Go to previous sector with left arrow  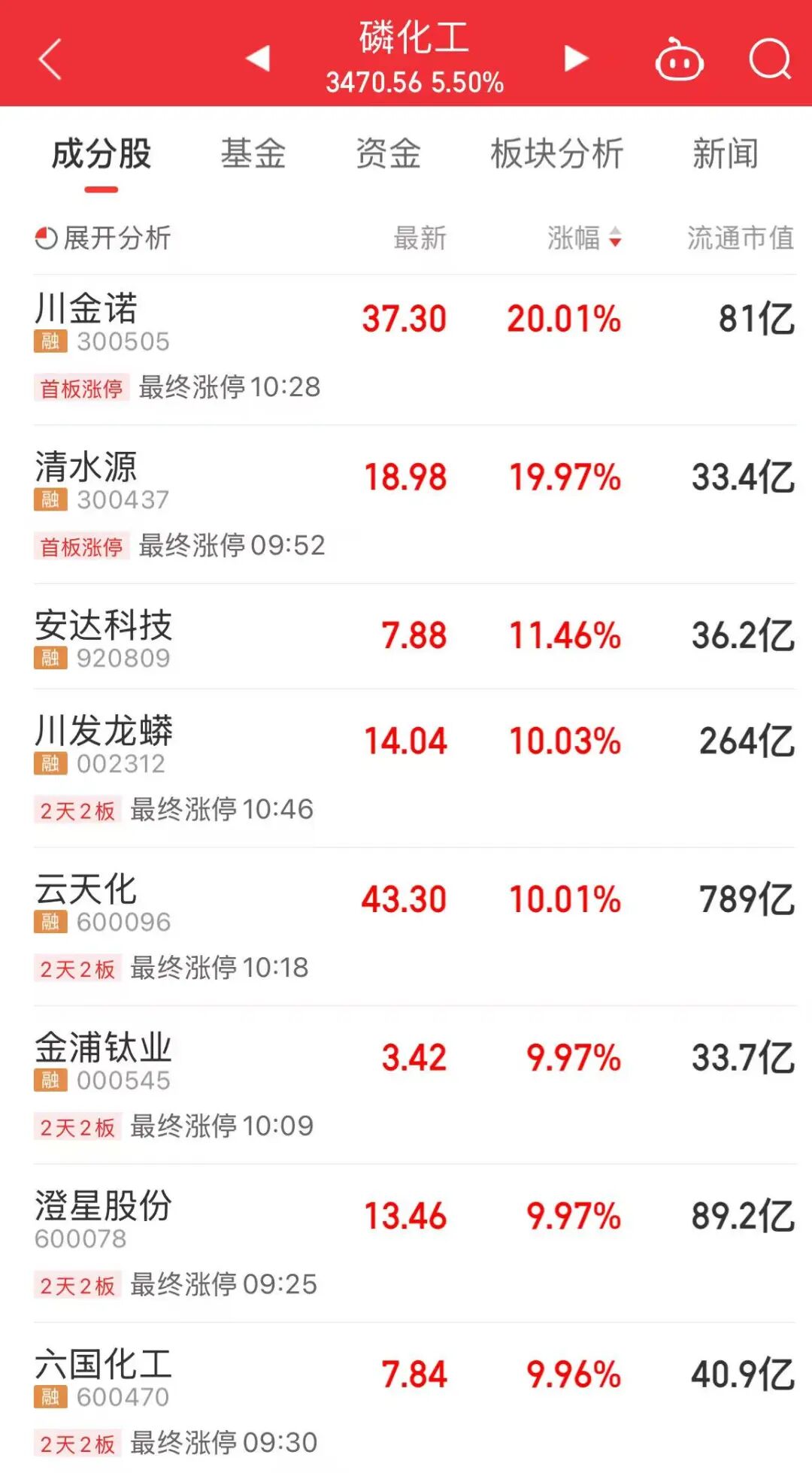pyautogui.click(x=259, y=59)
